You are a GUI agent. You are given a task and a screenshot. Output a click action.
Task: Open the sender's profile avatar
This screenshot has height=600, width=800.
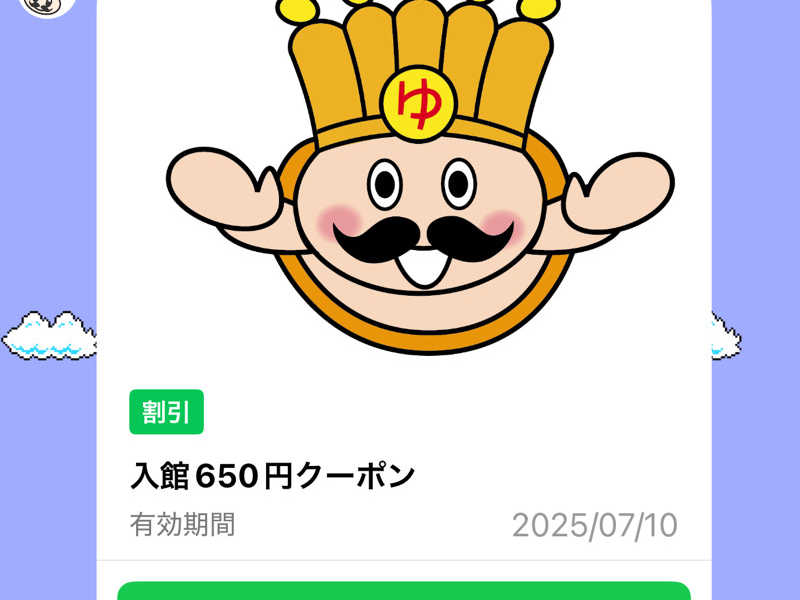coord(47,5)
